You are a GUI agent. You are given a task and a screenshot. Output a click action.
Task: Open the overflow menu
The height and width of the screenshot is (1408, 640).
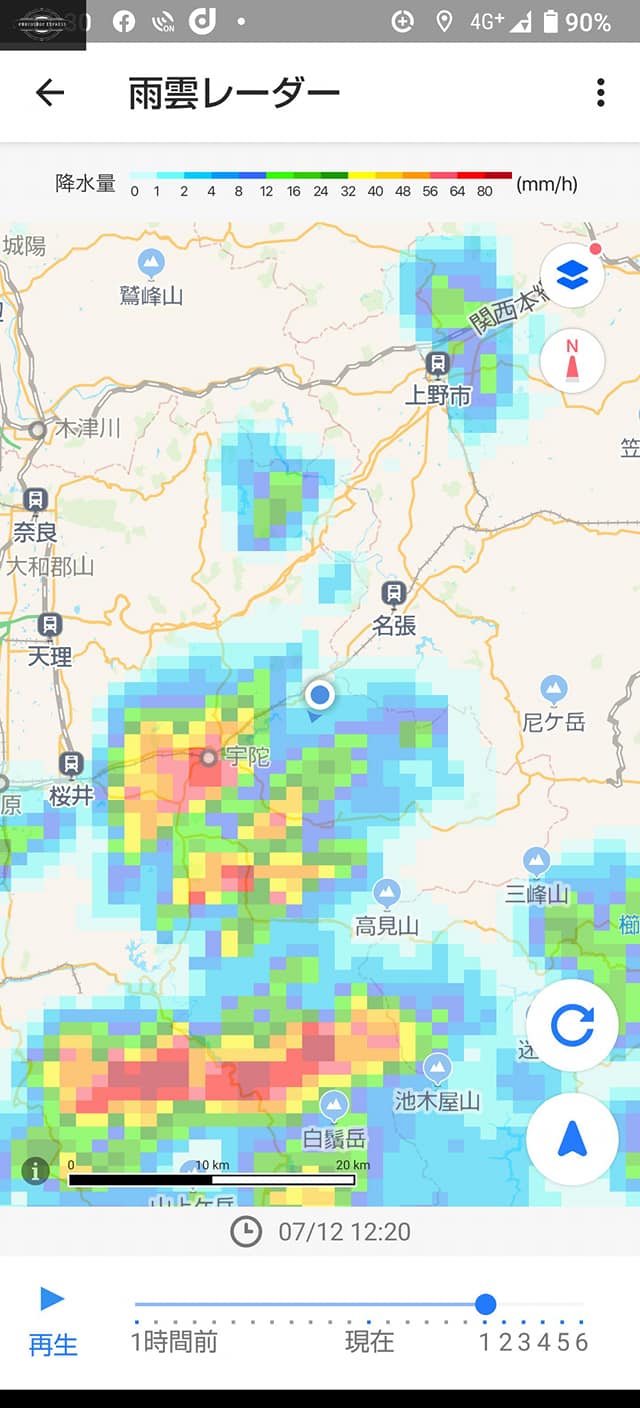600,93
